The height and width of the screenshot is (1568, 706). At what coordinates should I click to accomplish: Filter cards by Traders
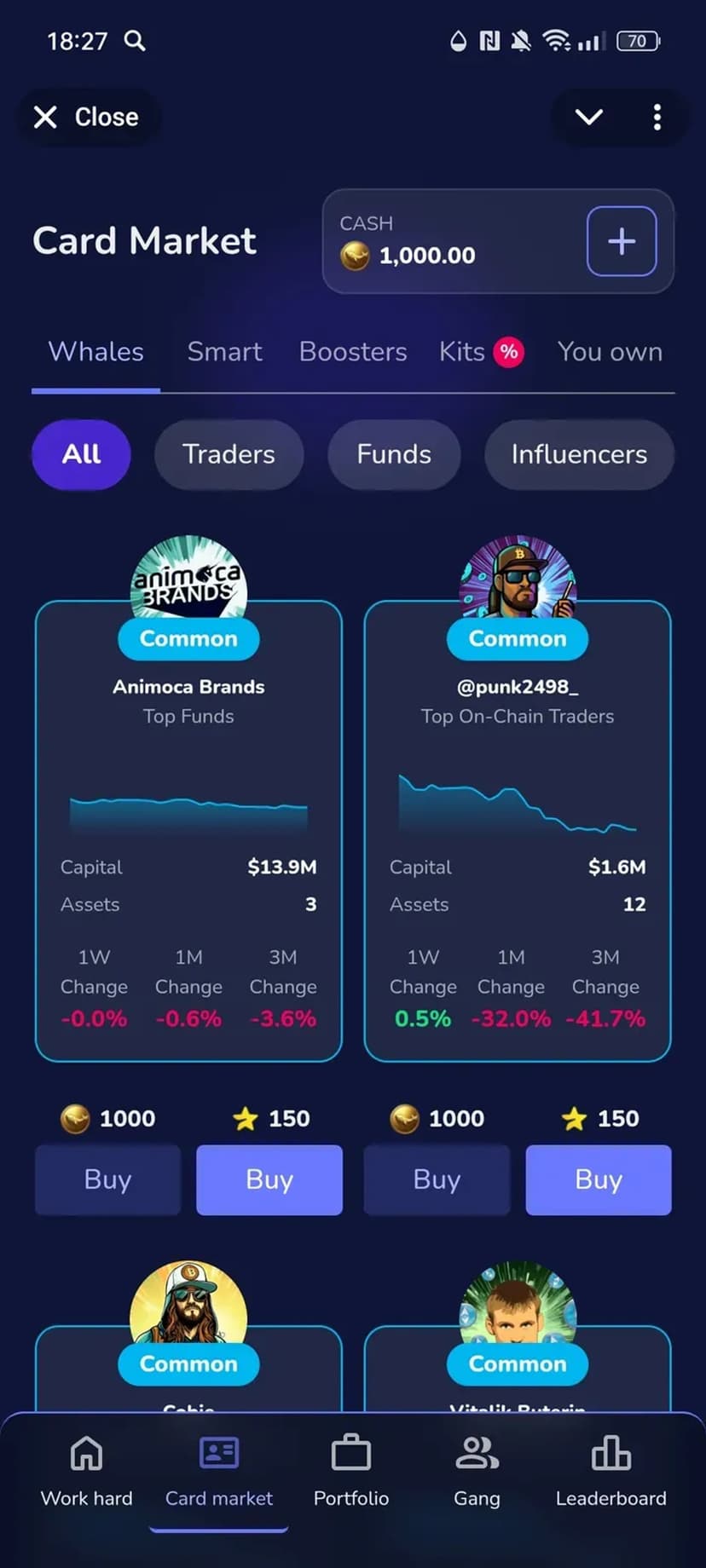coord(229,454)
